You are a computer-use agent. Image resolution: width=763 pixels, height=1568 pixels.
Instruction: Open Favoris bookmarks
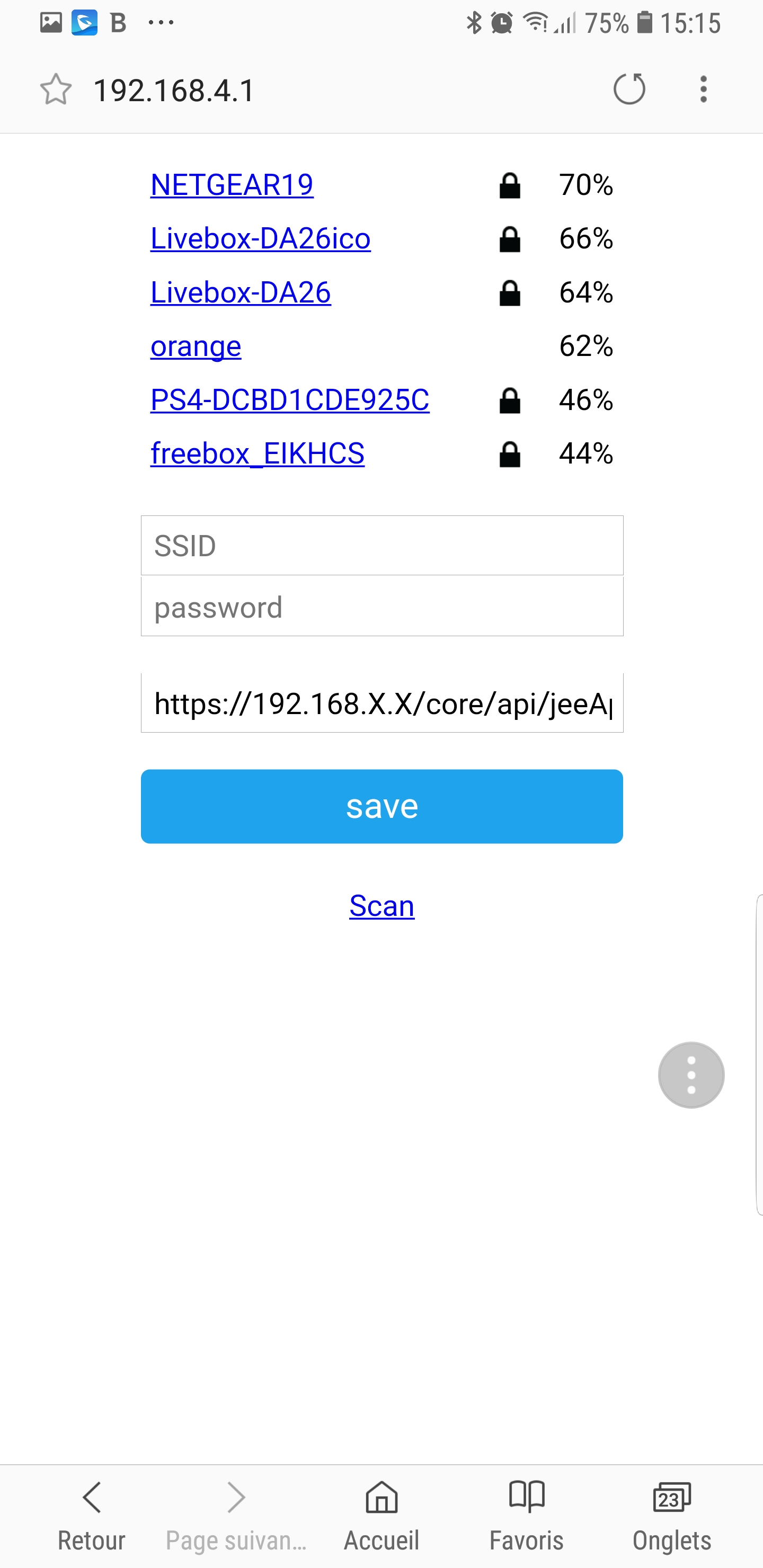click(x=527, y=1516)
